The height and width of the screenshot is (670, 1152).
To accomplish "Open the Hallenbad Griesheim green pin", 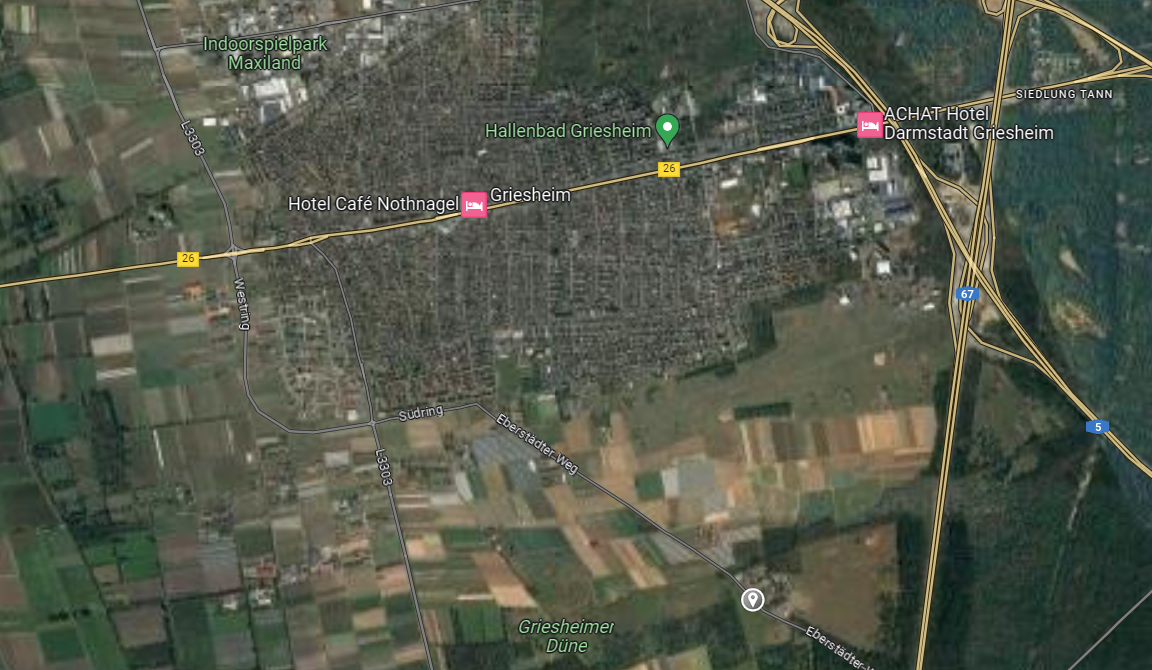I will coord(667,128).
